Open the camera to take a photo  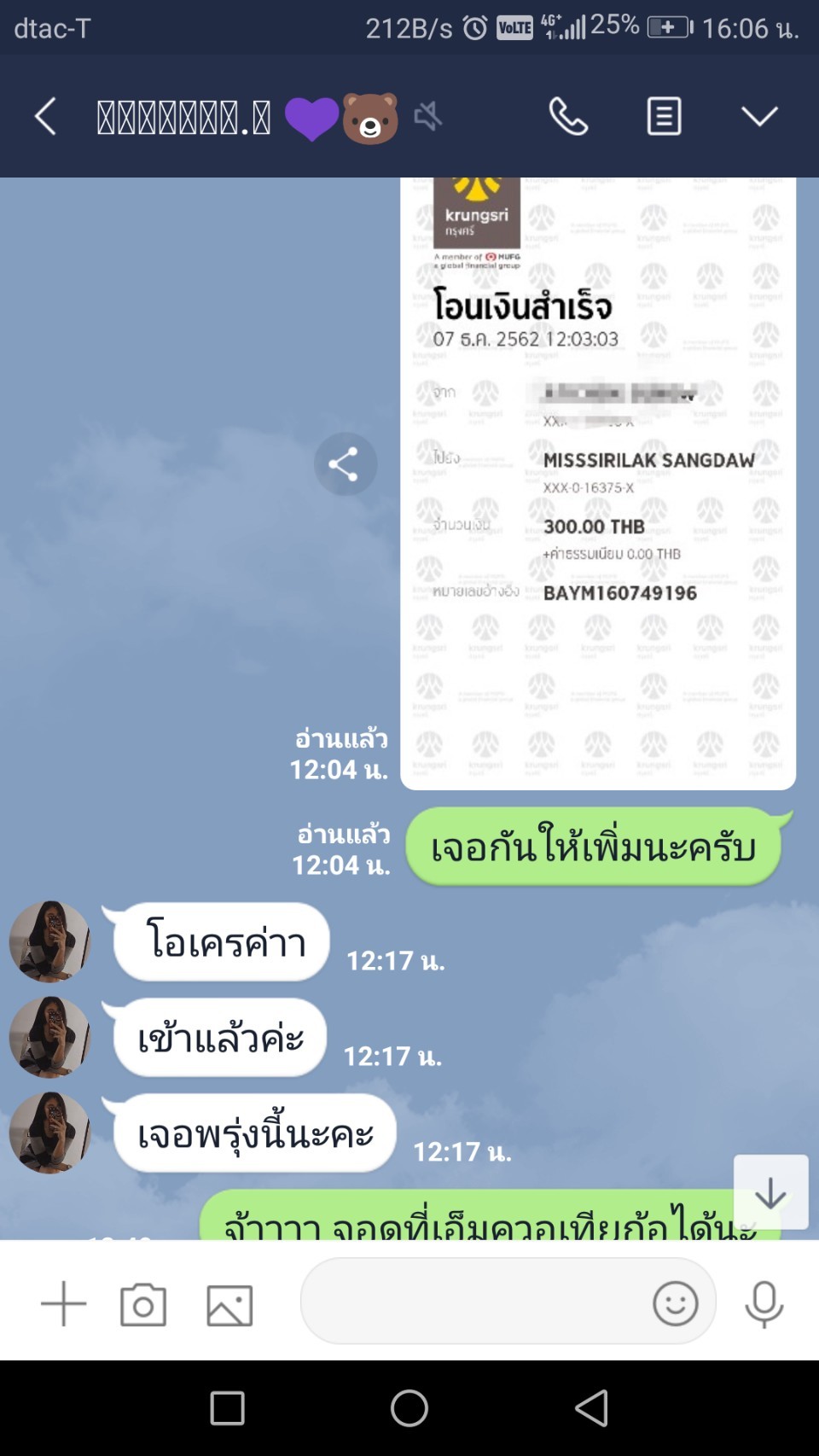(143, 1304)
